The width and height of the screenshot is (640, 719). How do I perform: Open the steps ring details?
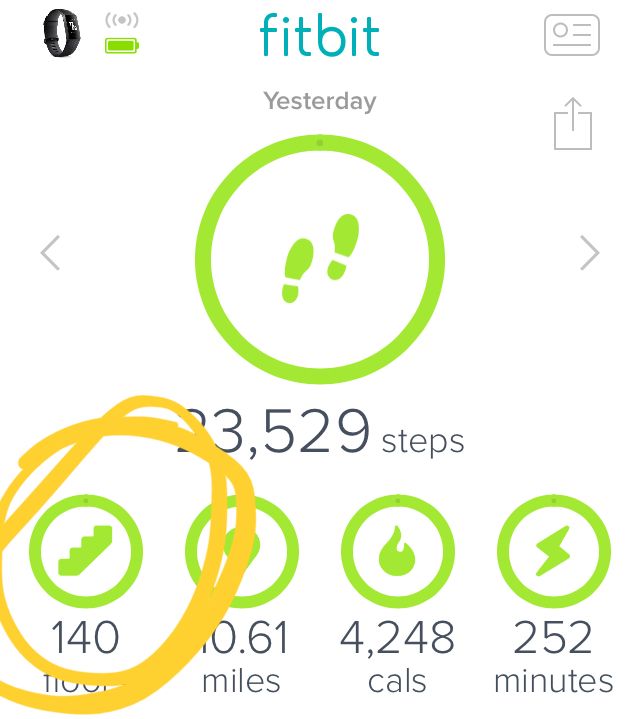point(319,256)
